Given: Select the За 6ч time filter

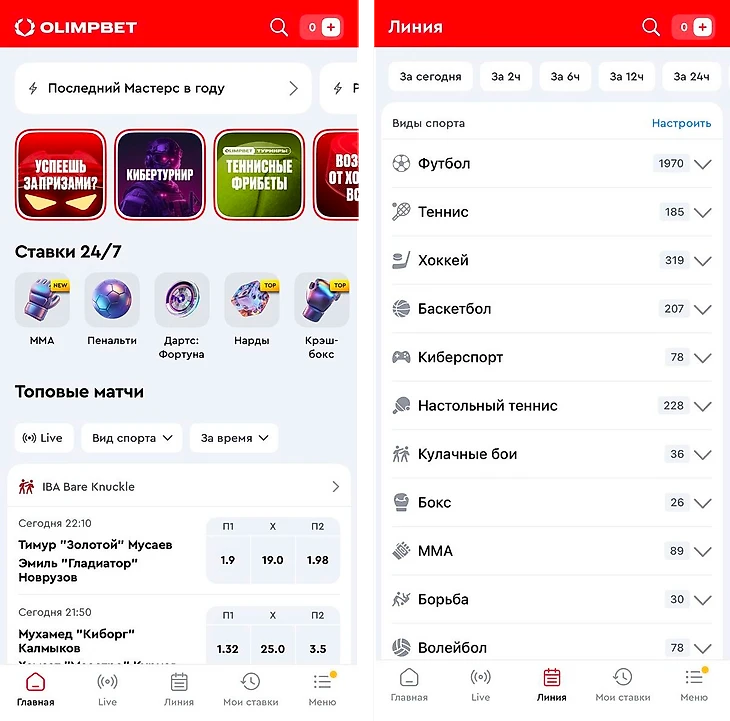Looking at the screenshot, I should tap(565, 76).
